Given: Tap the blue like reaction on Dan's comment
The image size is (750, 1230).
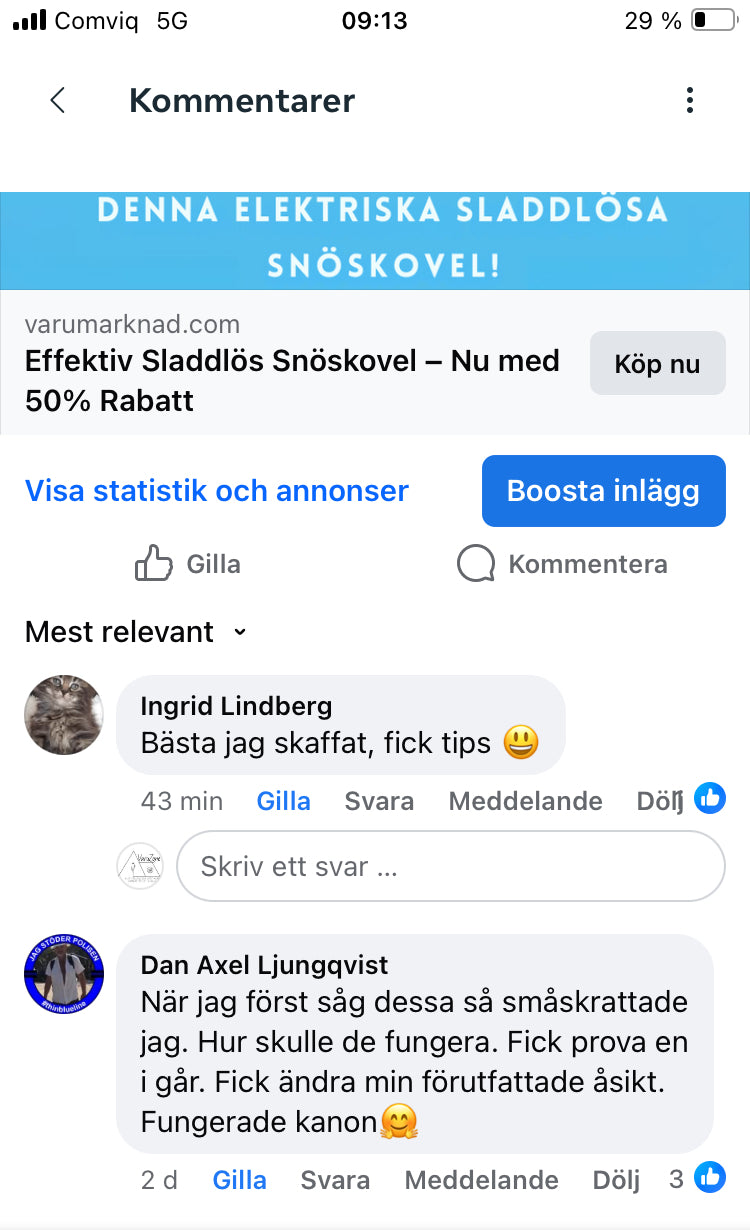Looking at the screenshot, I should [710, 1178].
